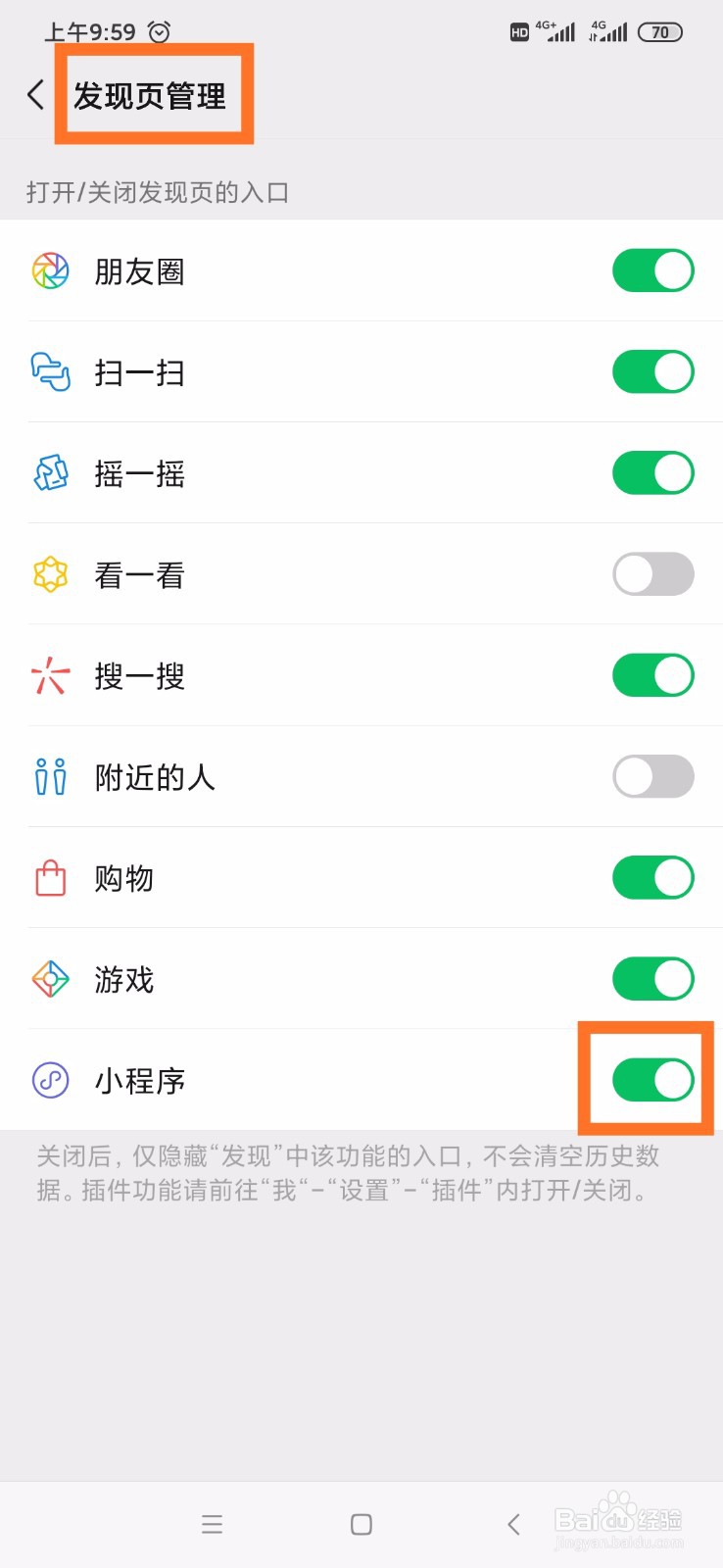The height and width of the screenshot is (1568, 723).
Task: Tap the alarm clock status icon
Action: (x=159, y=31)
